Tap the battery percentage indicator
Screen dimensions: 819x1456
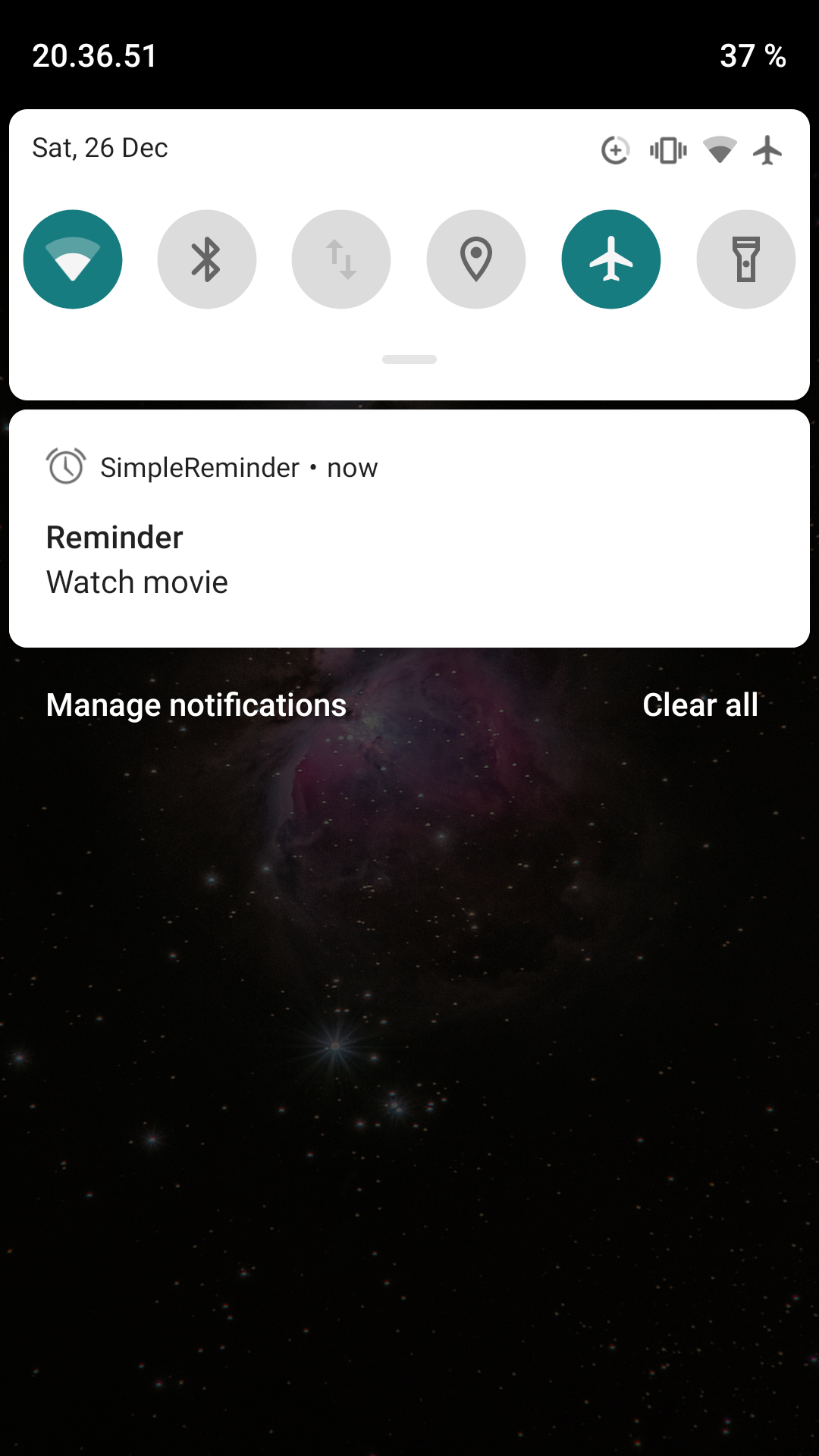pyautogui.click(x=752, y=56)
